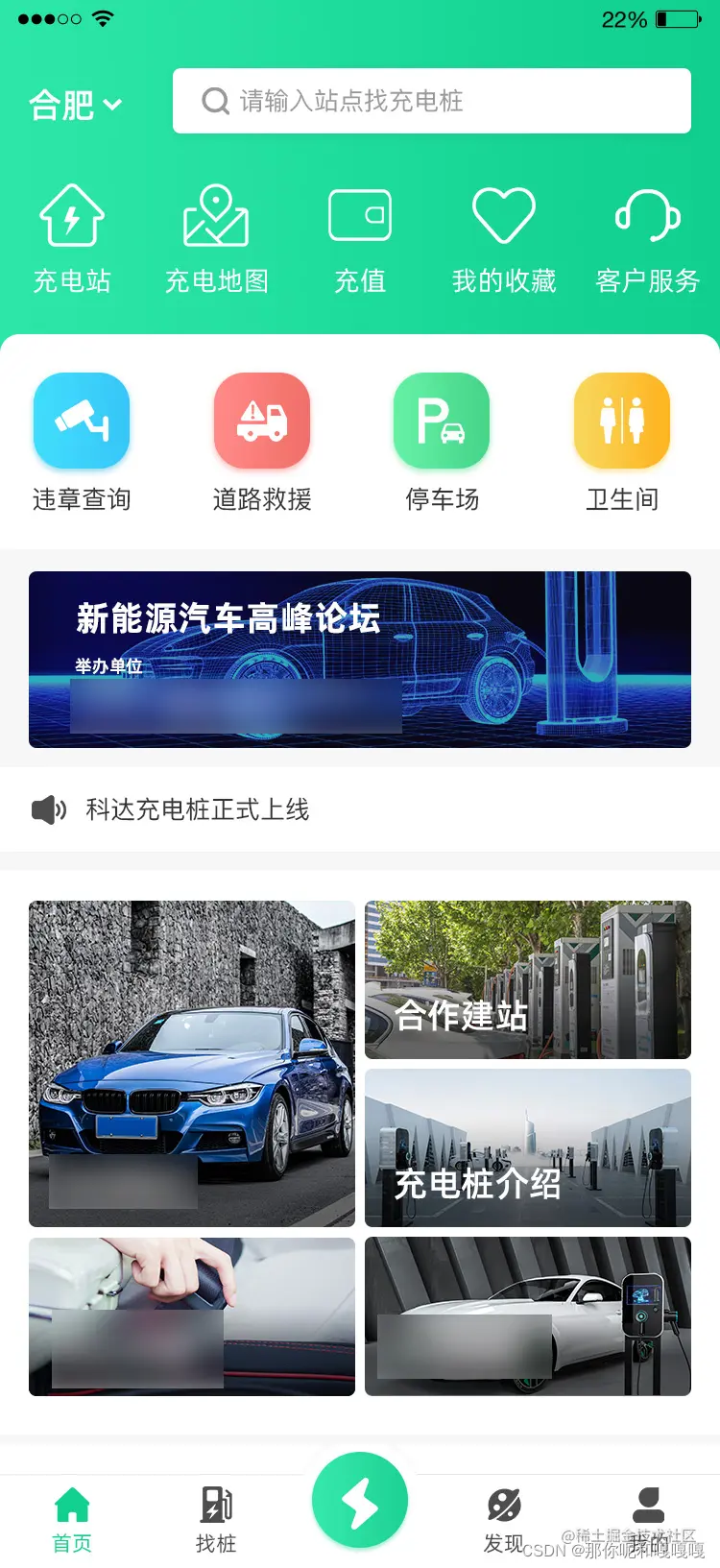Open 违章查询 violation lookup

point(82,442)
